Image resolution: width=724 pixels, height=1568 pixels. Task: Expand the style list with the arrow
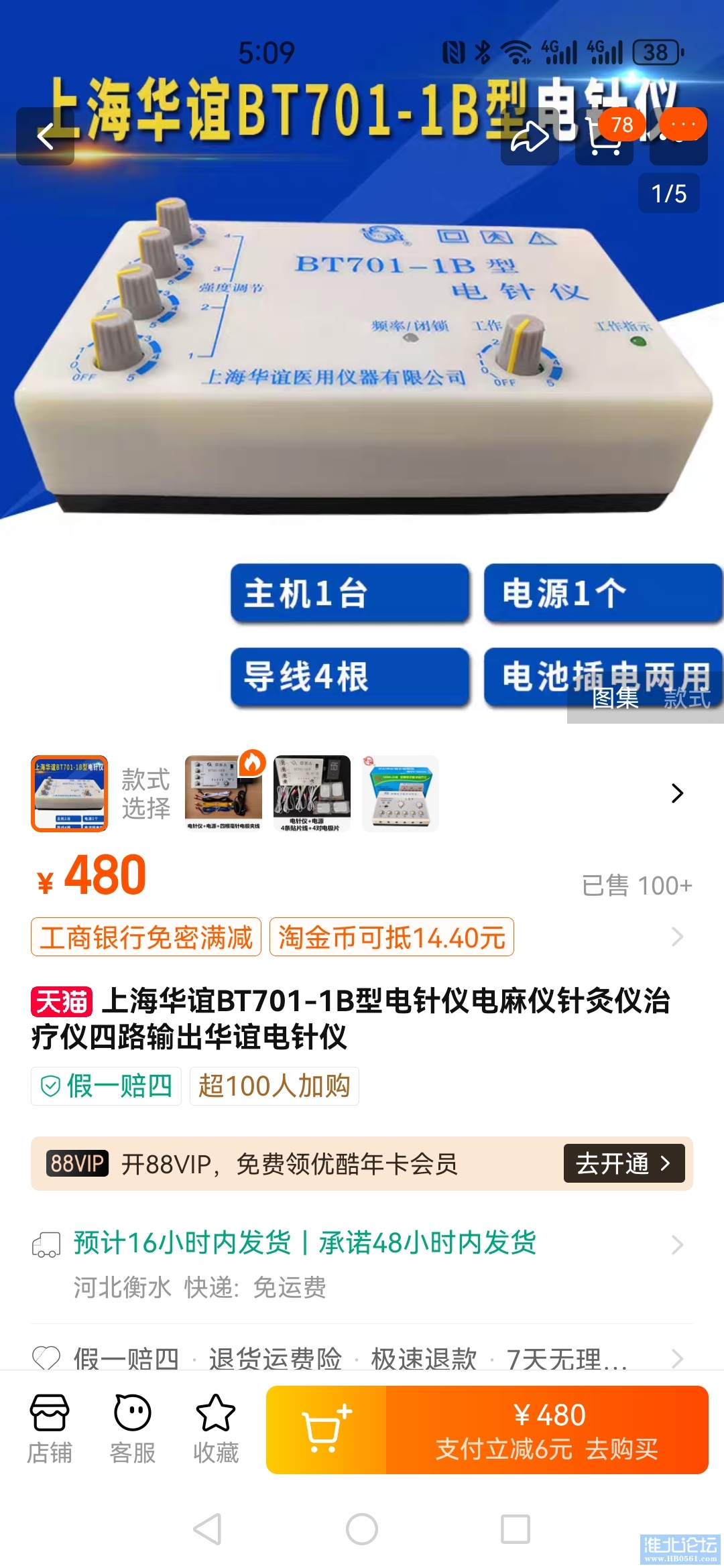[677, 793]
